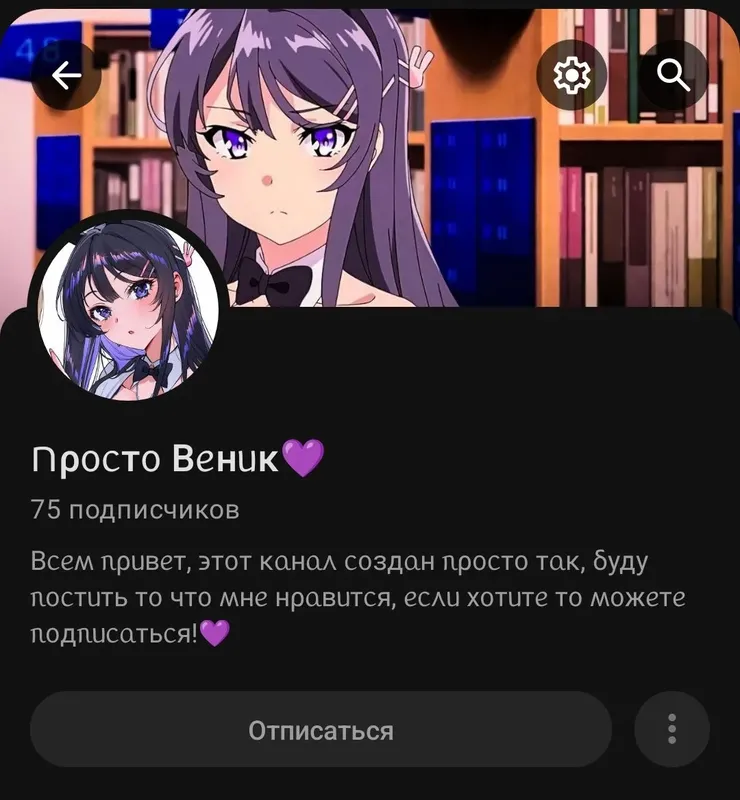Tap the Отписаться button
This screenshot has height=800, width=740.
[x=320, y=730]
